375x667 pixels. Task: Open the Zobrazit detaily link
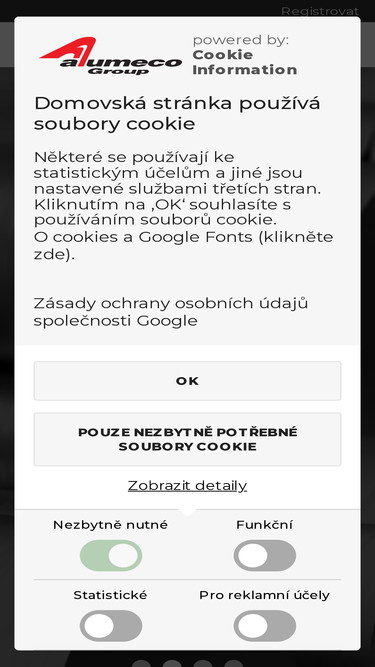(x=188, y=485)
